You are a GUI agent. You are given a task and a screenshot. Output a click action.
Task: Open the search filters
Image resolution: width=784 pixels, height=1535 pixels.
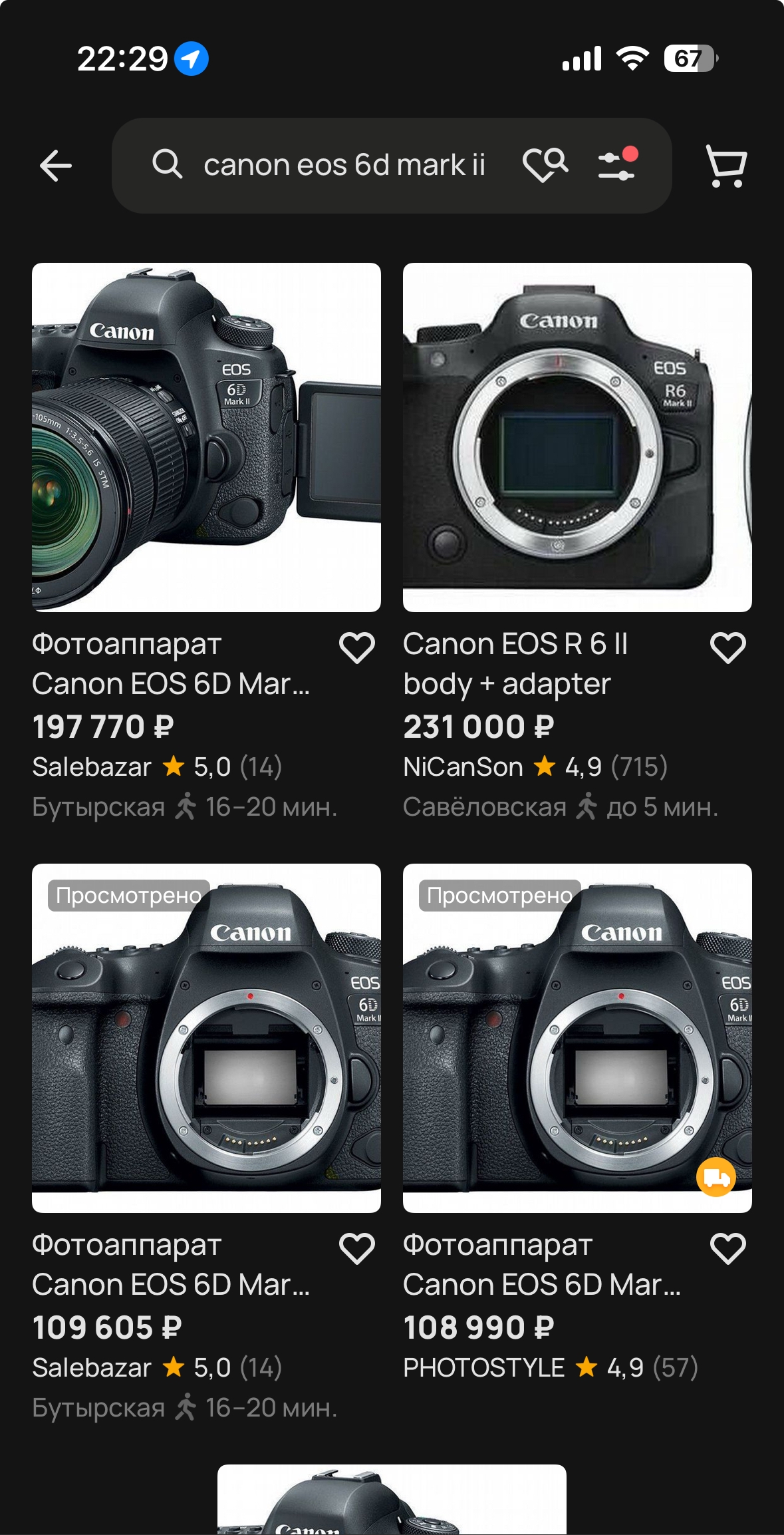pos(618,165)
